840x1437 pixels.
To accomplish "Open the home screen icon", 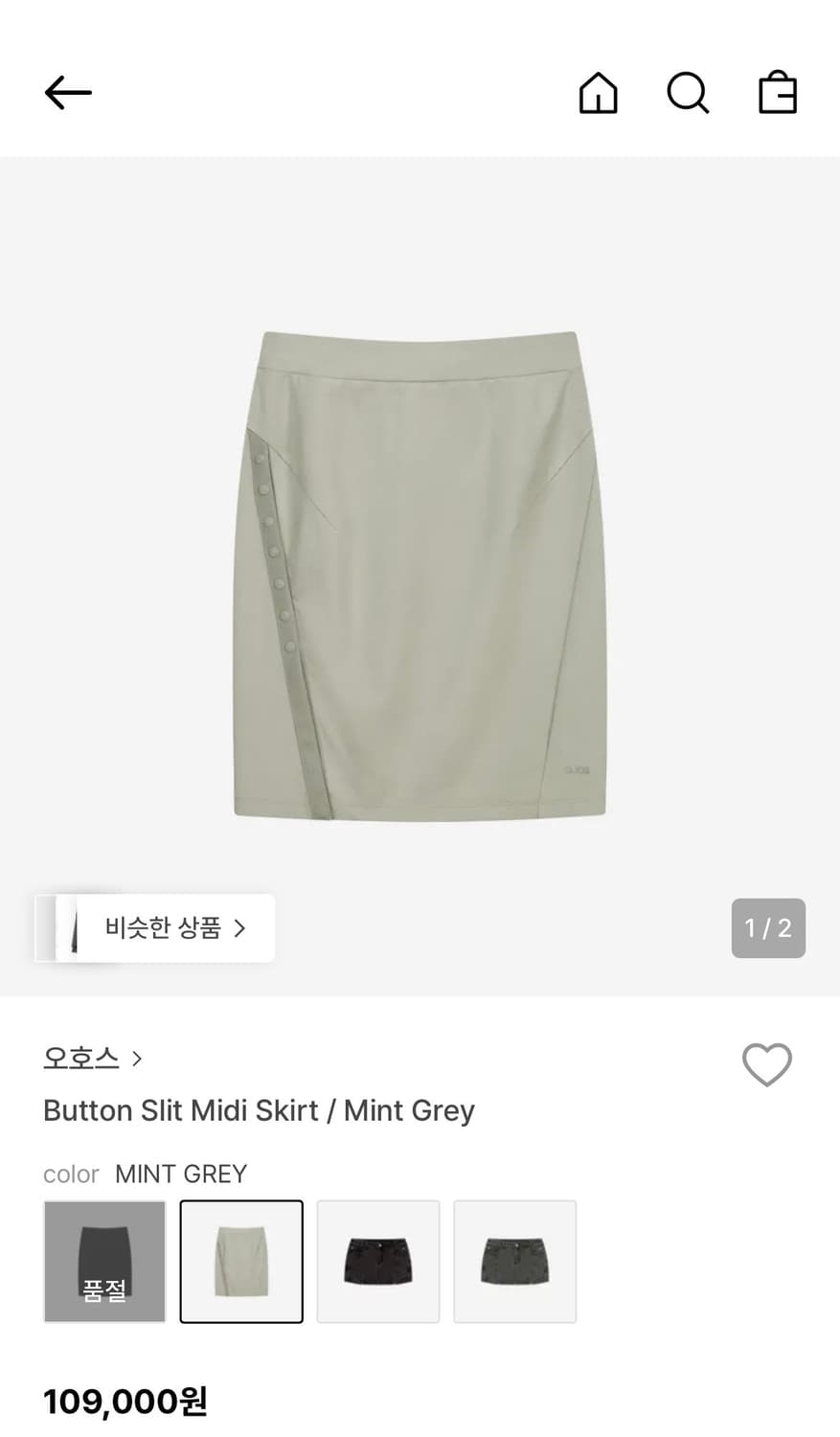I will (x=598, y=93).
